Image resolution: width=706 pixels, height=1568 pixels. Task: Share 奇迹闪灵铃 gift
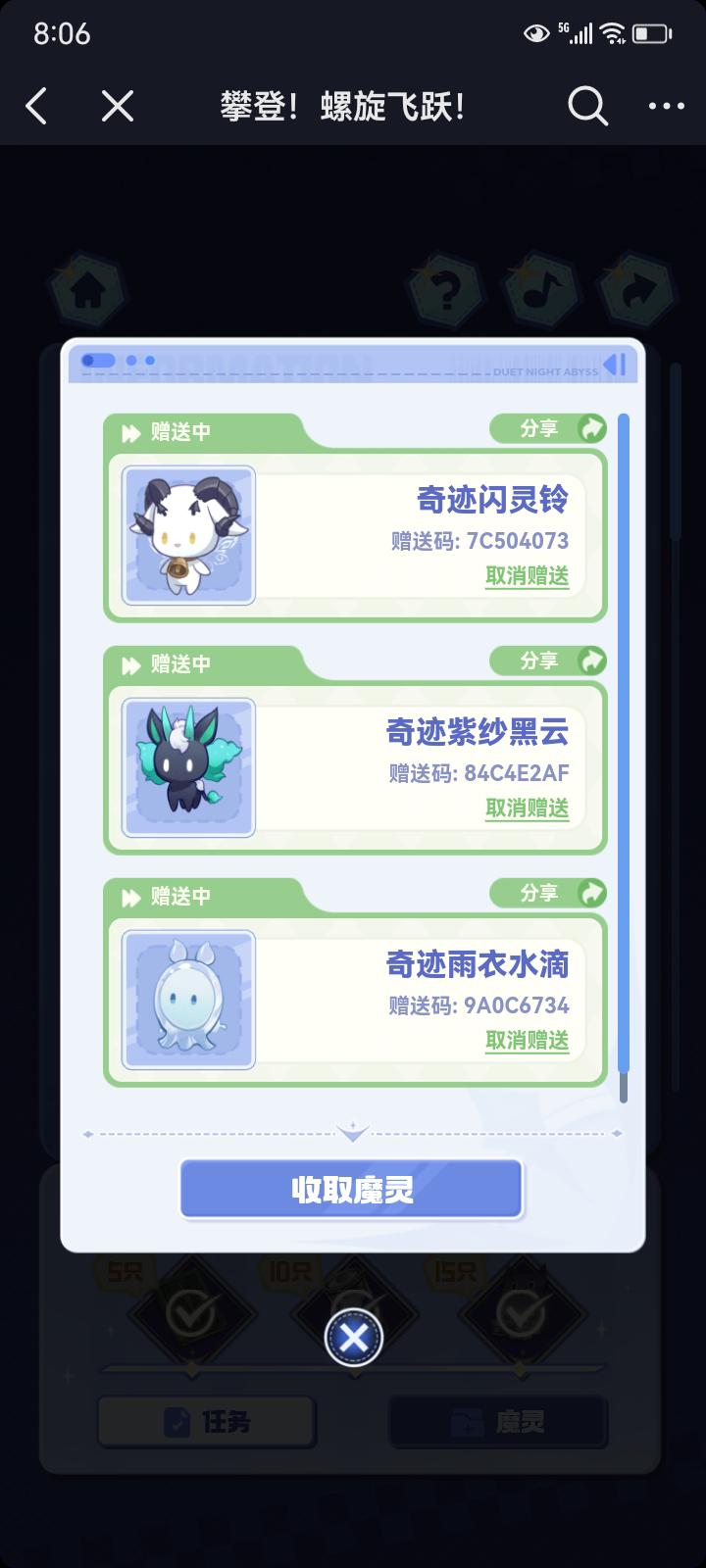[548, 429]
